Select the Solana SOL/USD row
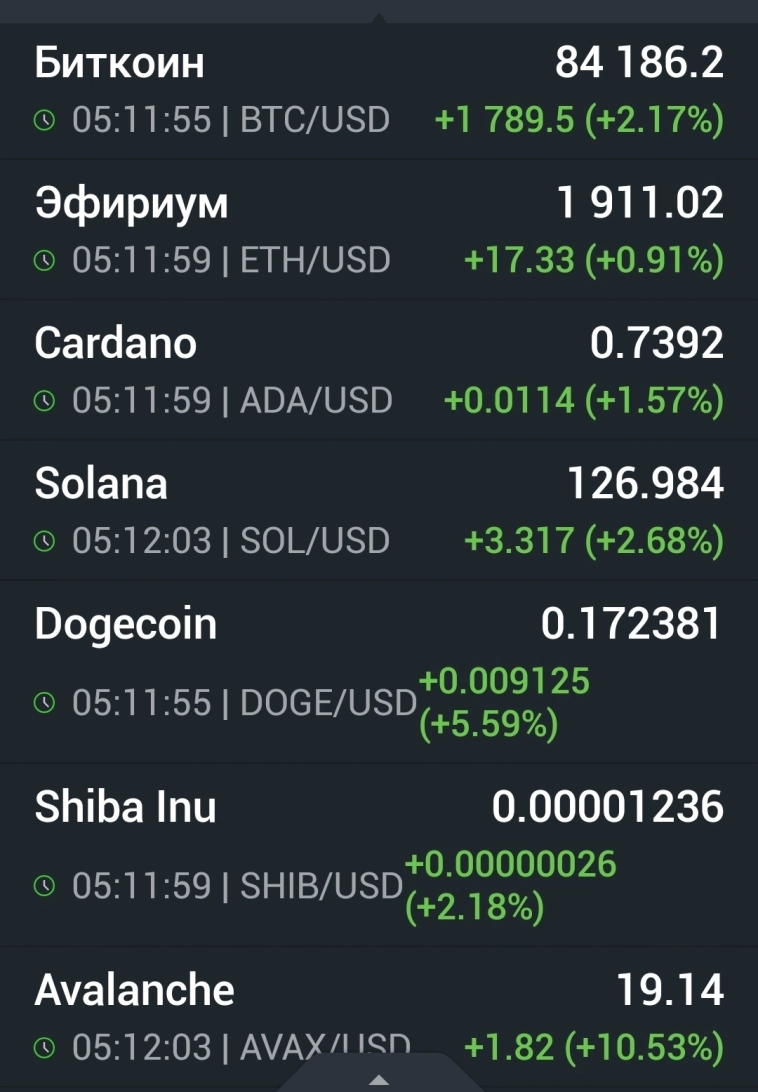 click(379, 510)
